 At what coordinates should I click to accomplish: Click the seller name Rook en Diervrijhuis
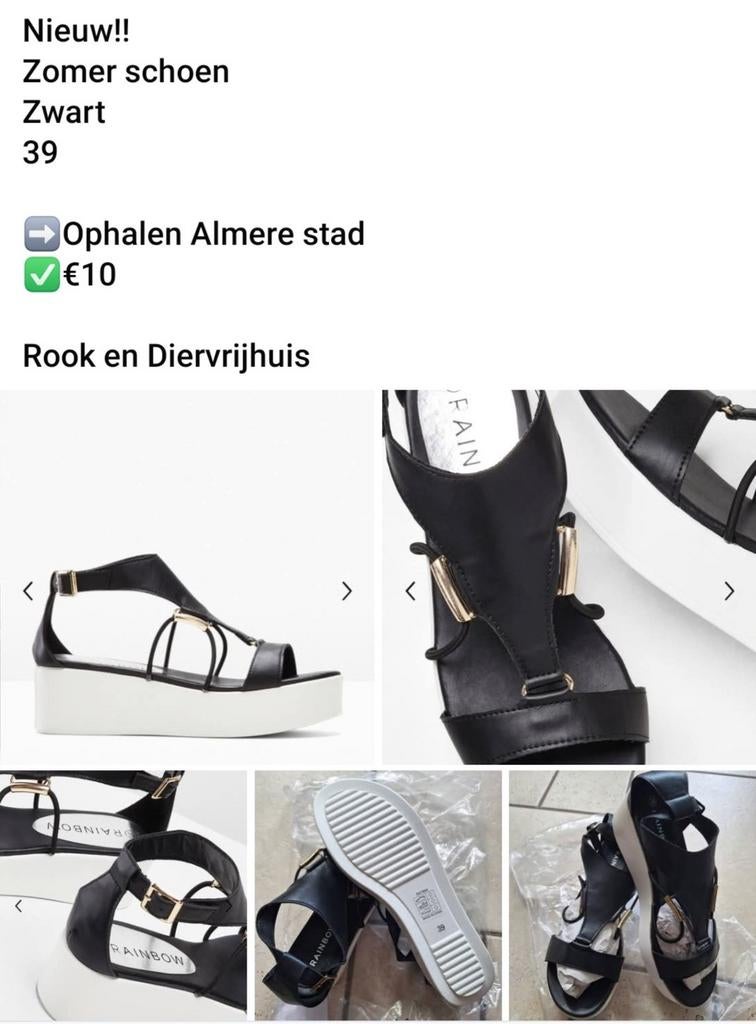point(167,354)
